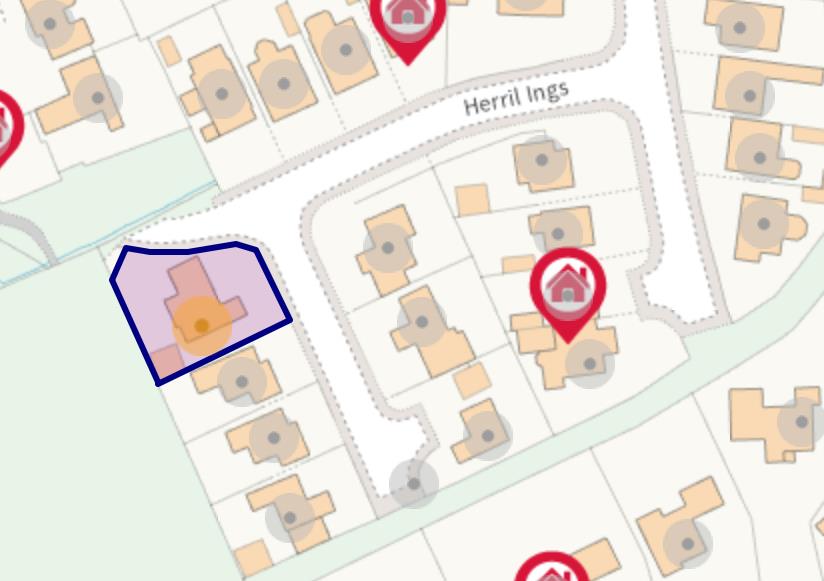Tap the grey marker on the cul-de-sac road end

pyautogui.click(x=413, y=484)
